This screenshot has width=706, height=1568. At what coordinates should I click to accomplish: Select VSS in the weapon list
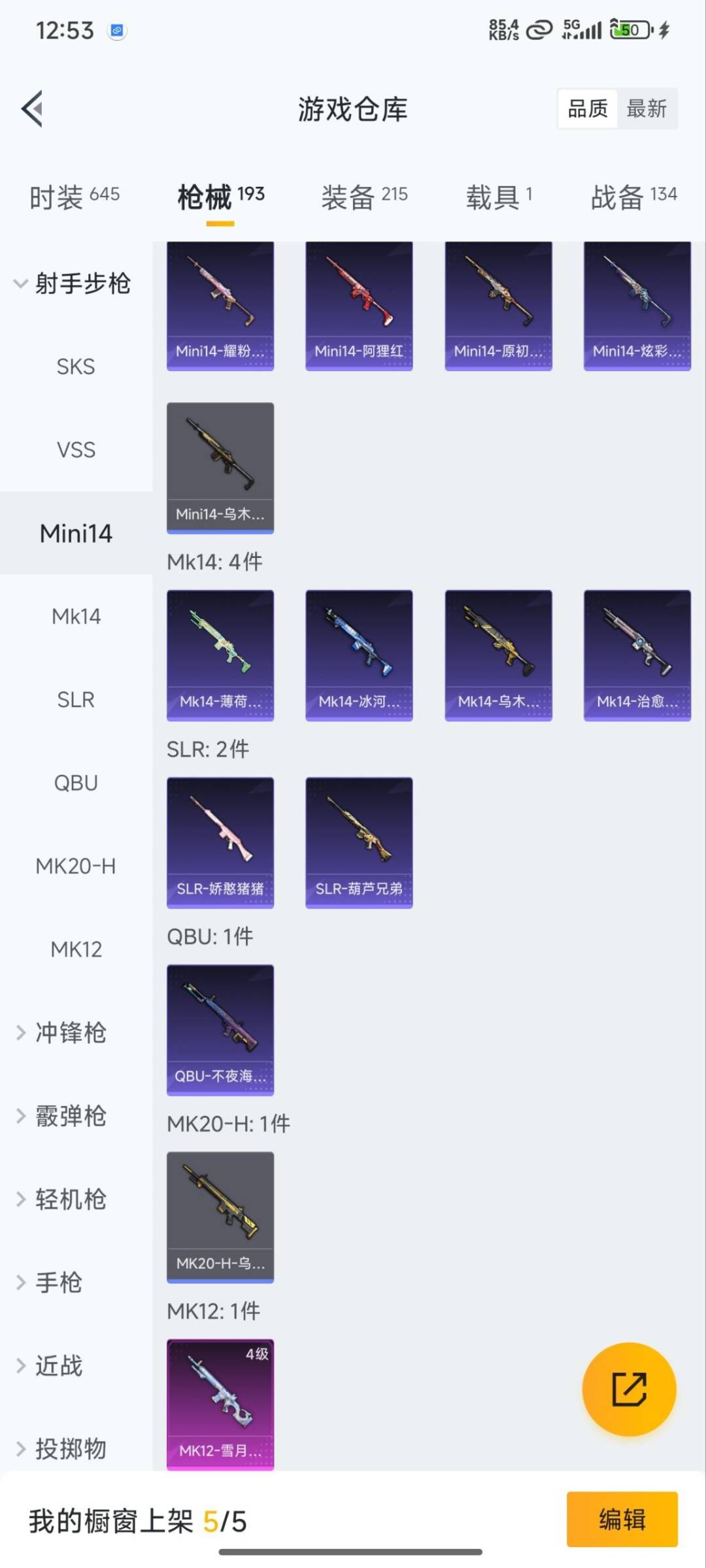click(76, 450)
